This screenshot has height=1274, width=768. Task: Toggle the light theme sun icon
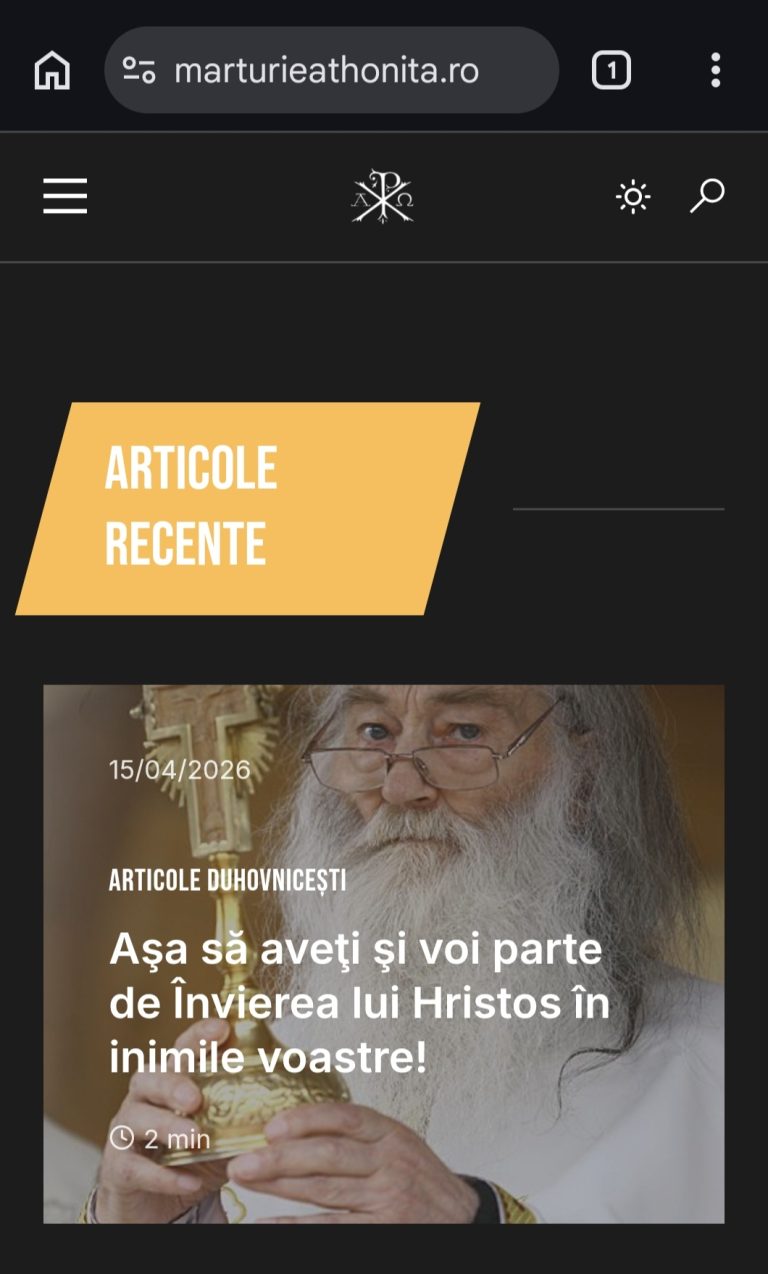633,196
